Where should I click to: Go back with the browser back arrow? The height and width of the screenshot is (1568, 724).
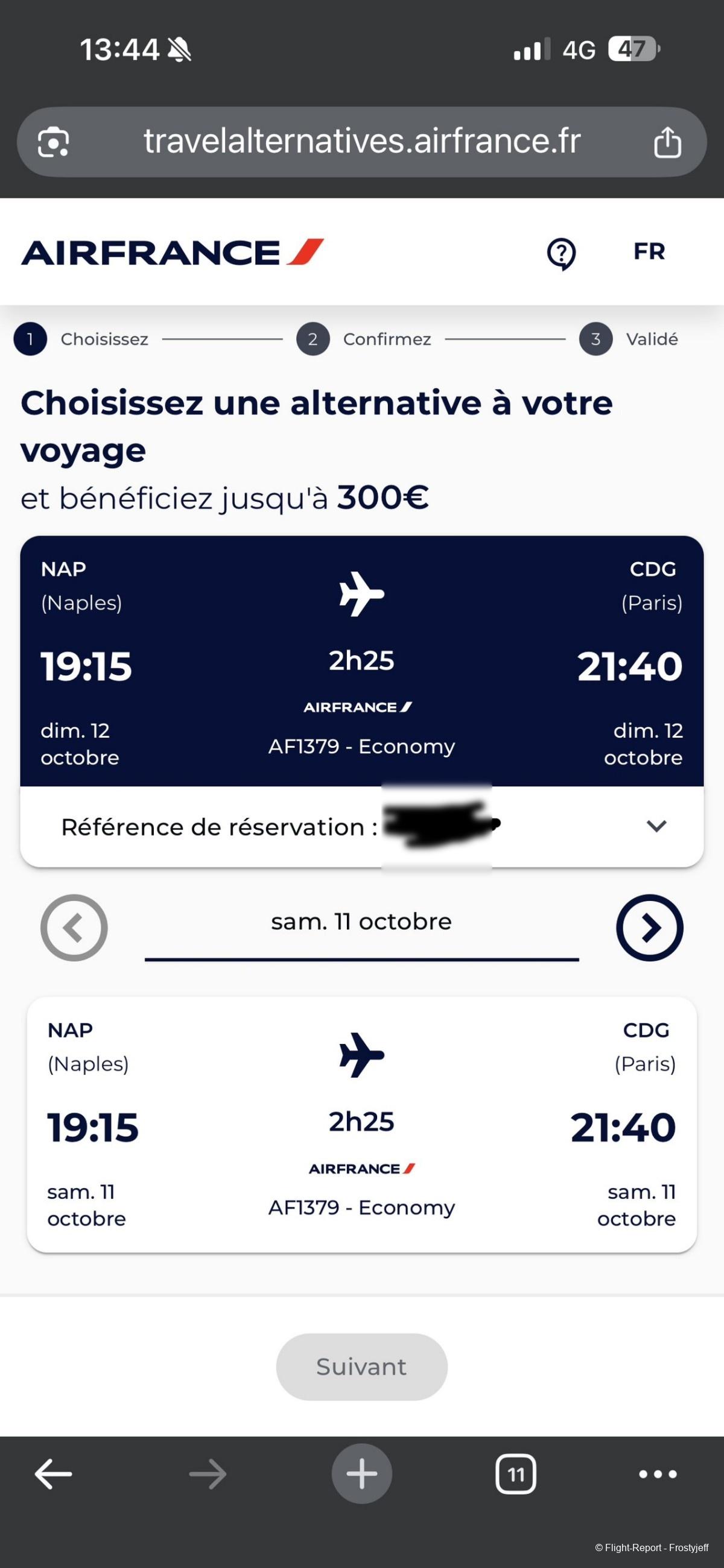[x=54, y=1475]
